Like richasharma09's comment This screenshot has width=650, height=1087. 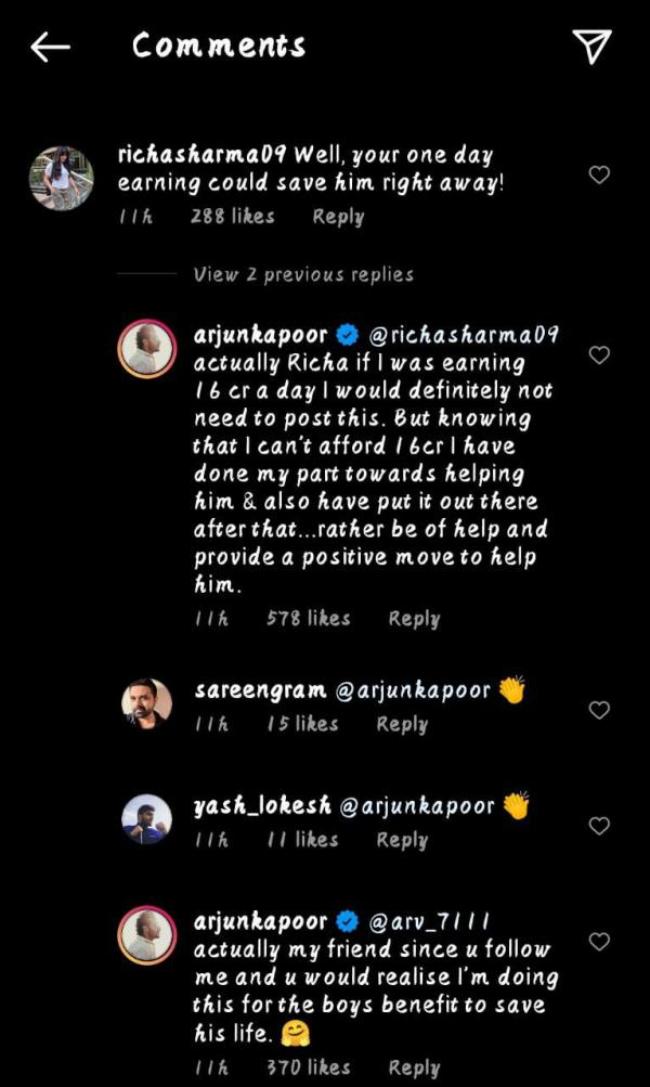(x=598, y=176)
